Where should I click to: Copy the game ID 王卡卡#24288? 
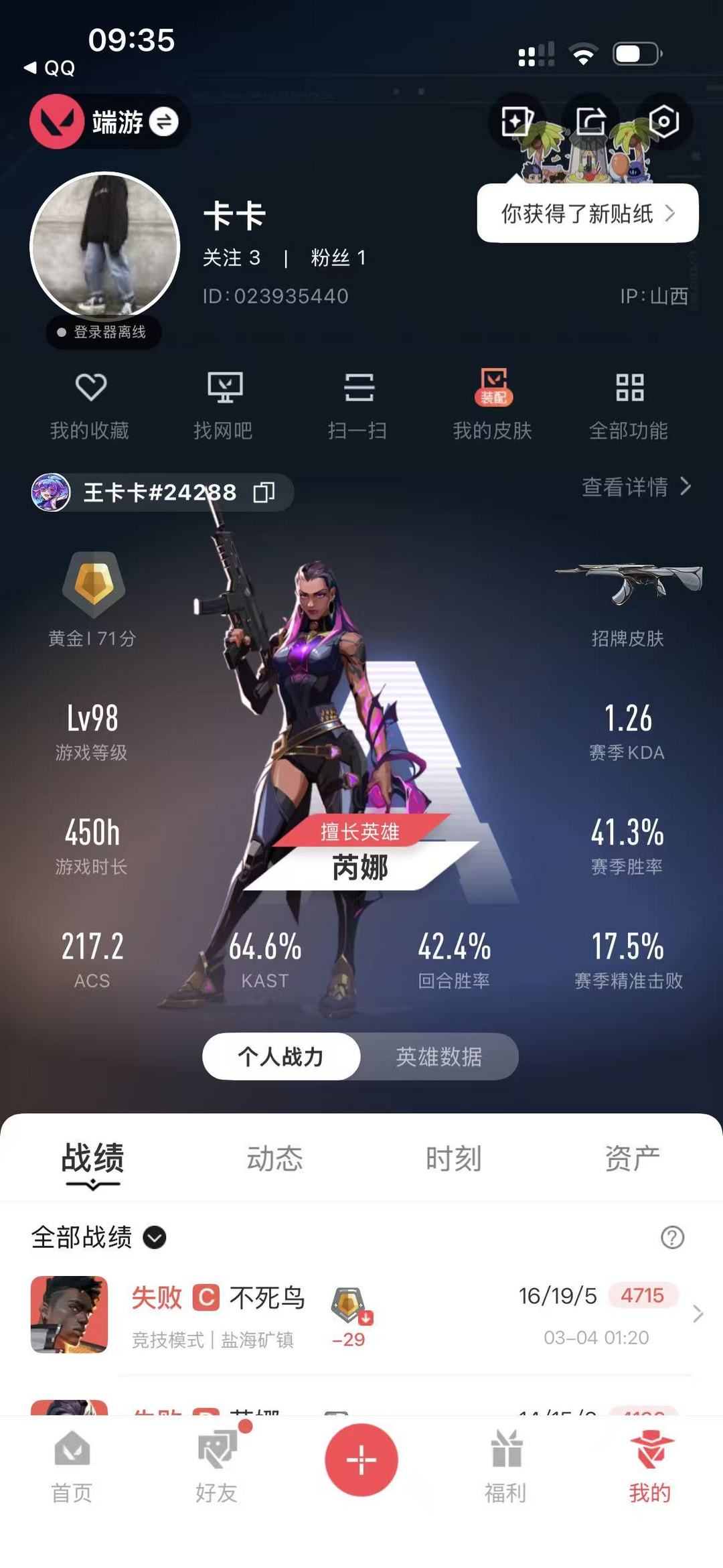tap(264, 492)
